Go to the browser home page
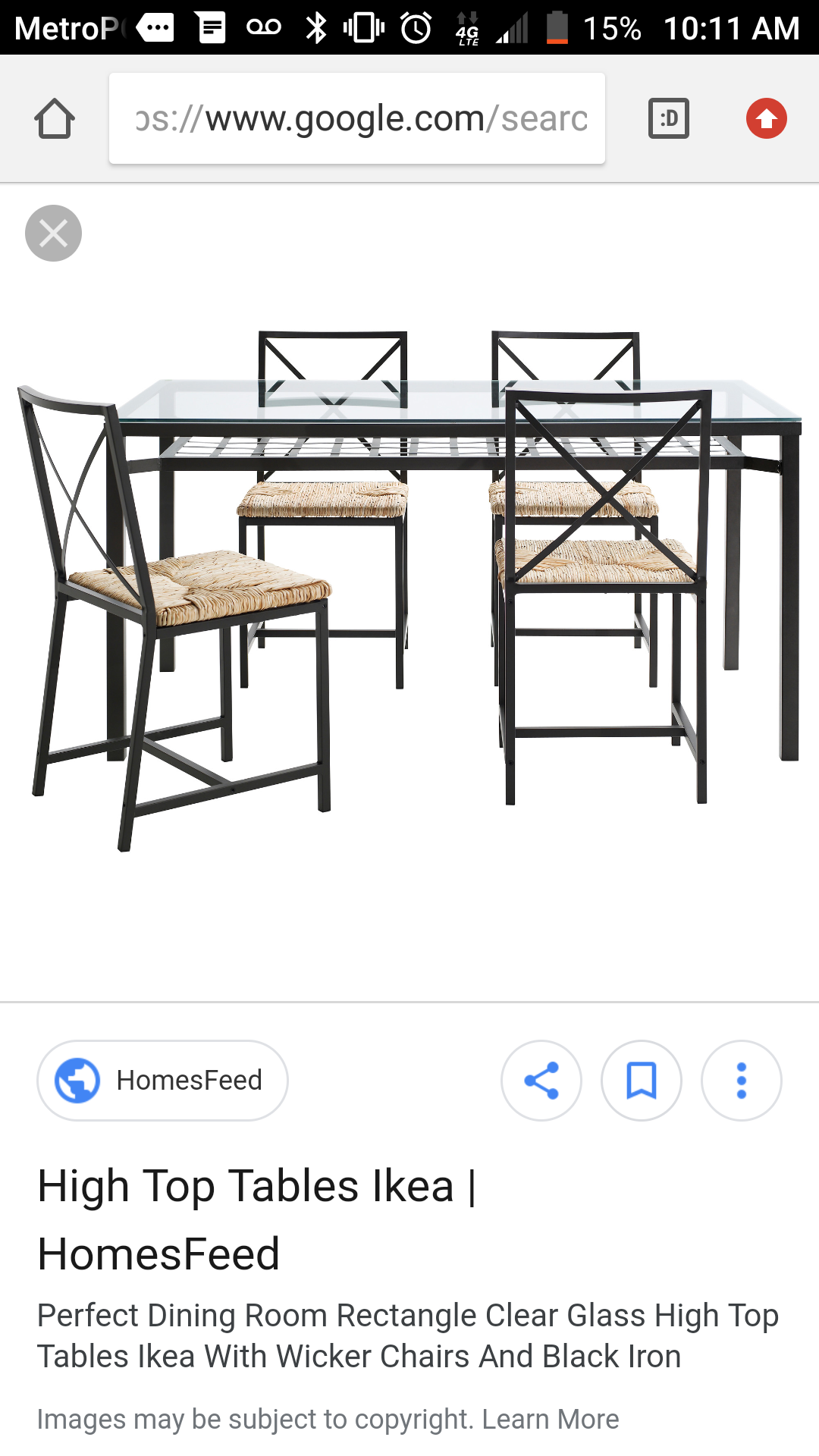The image size is (819, 1456). tap(55, 119)
